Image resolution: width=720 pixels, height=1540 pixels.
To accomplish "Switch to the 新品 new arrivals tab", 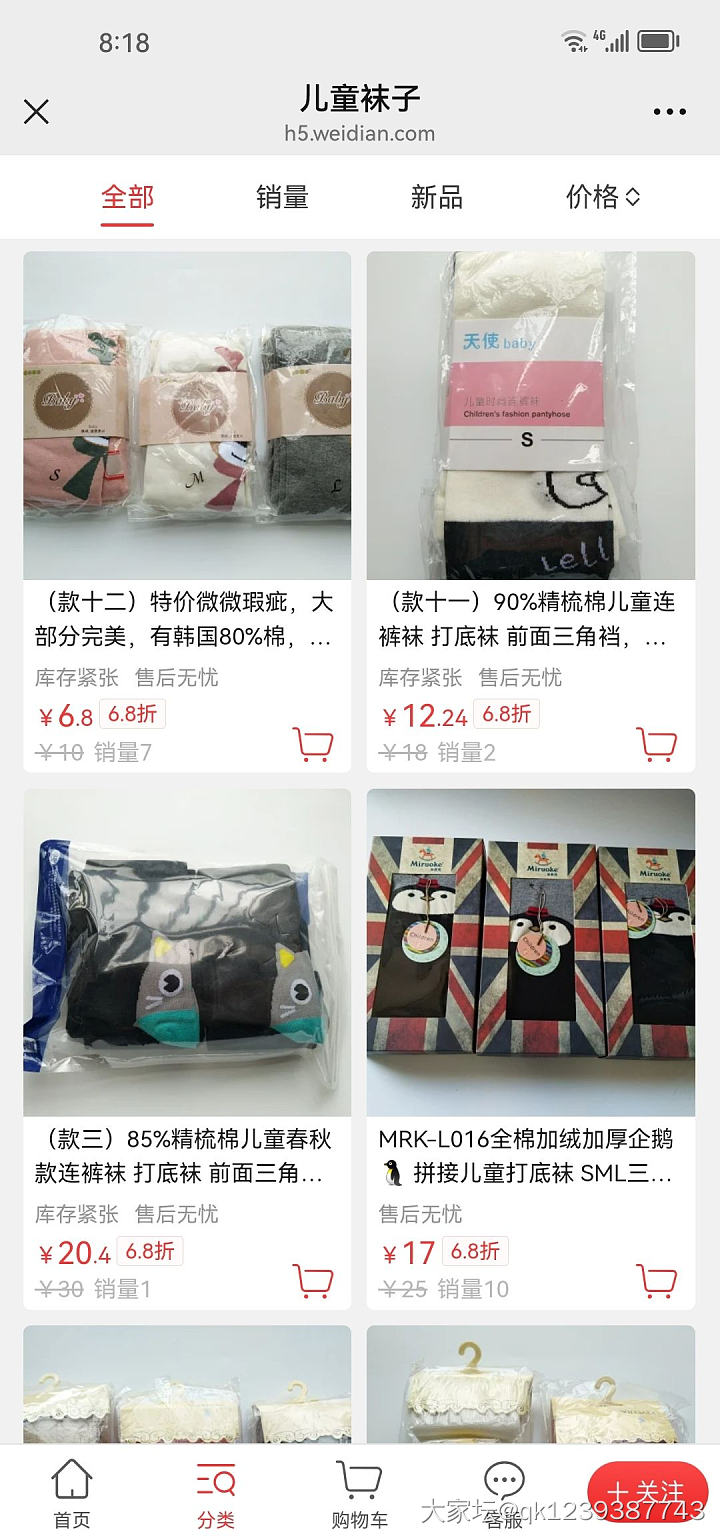I will click(x=434, y=197).
